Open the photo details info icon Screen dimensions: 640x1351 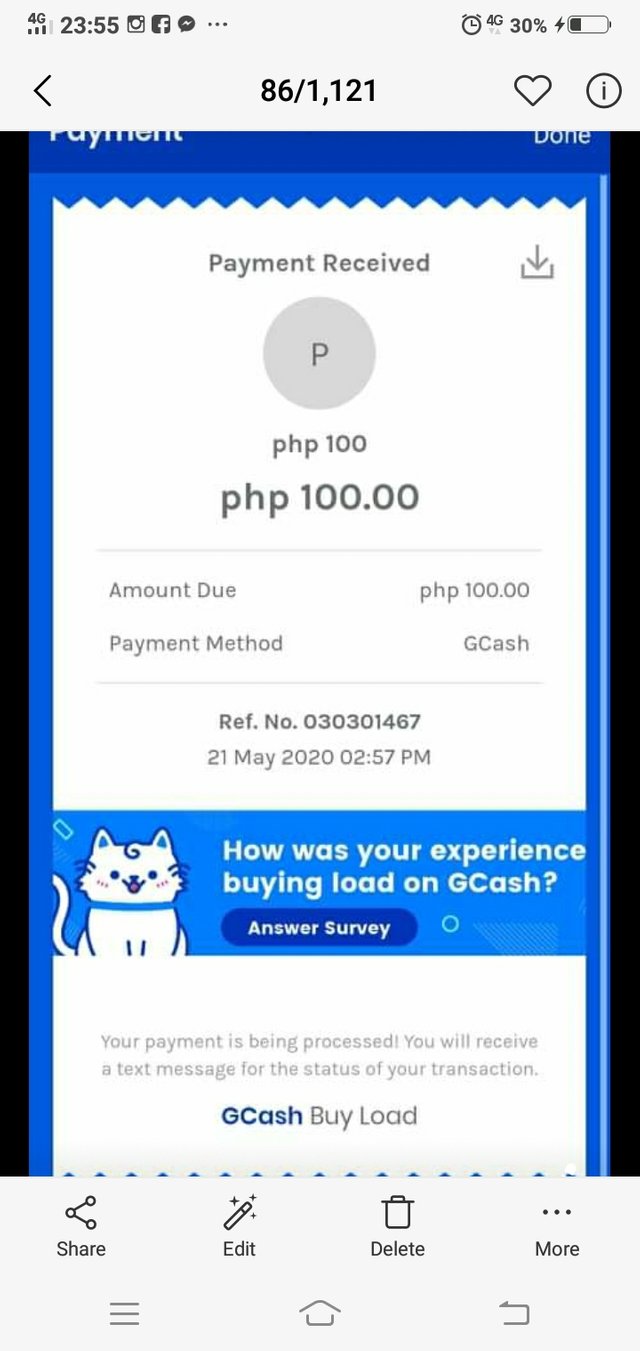pyautogui.click(x=603, y=91)
